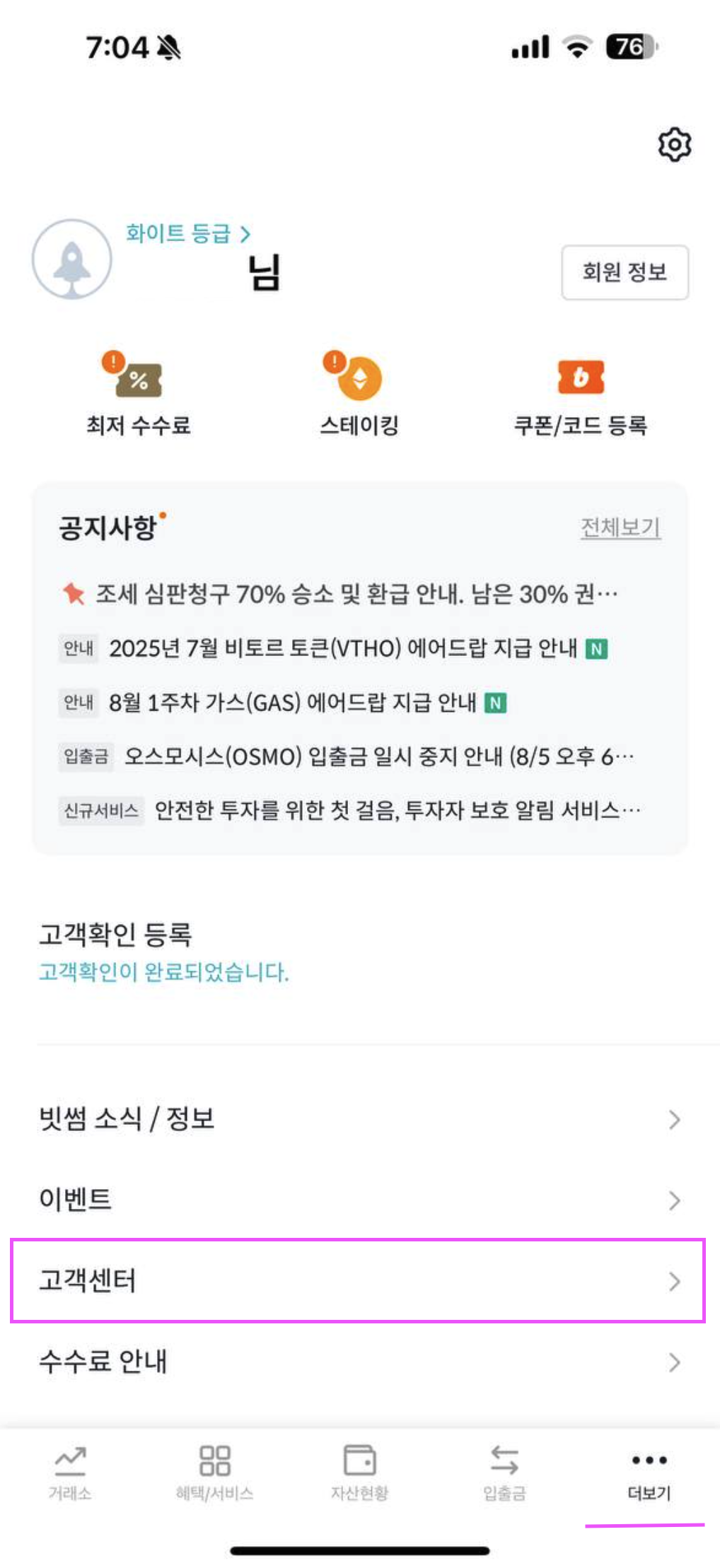Open the 화이트 등급 membership level link

tap(188, 233)
